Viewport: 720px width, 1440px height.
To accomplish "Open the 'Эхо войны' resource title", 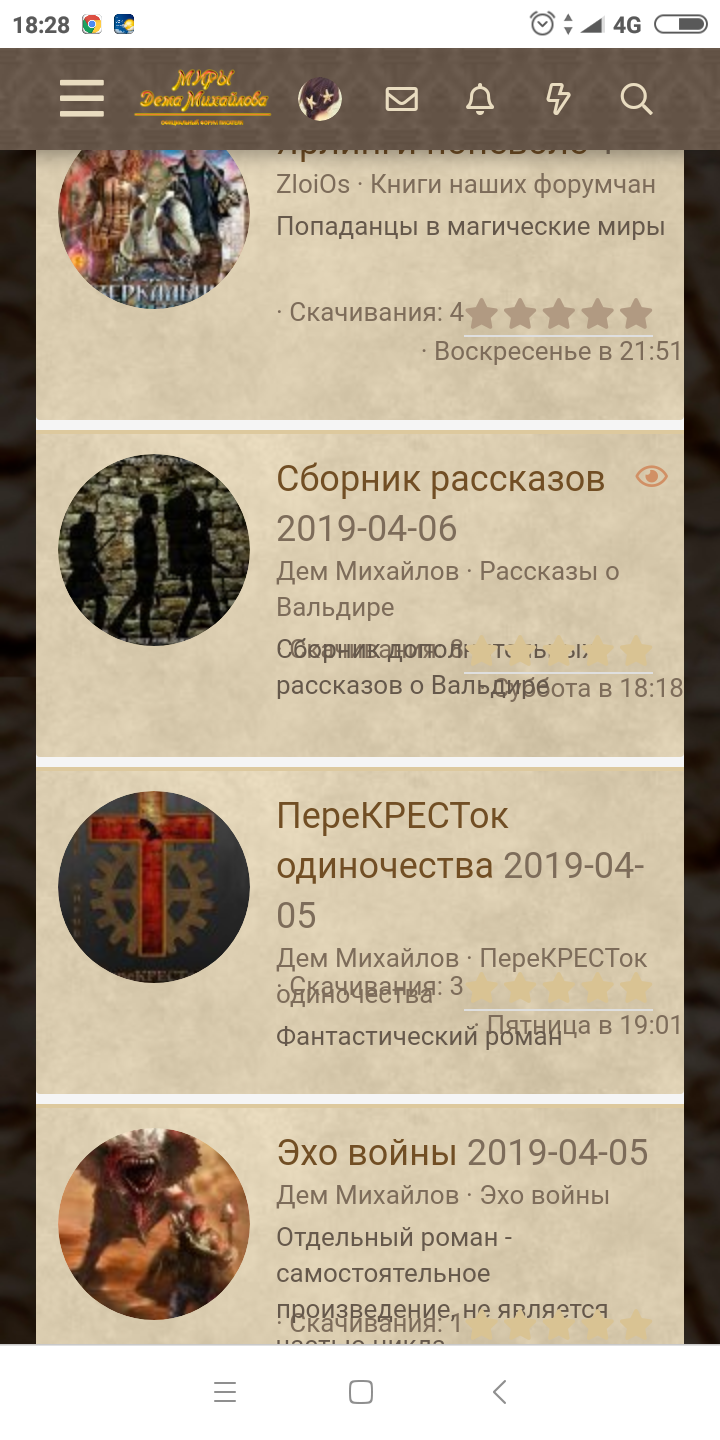I will pos(366,1152).
